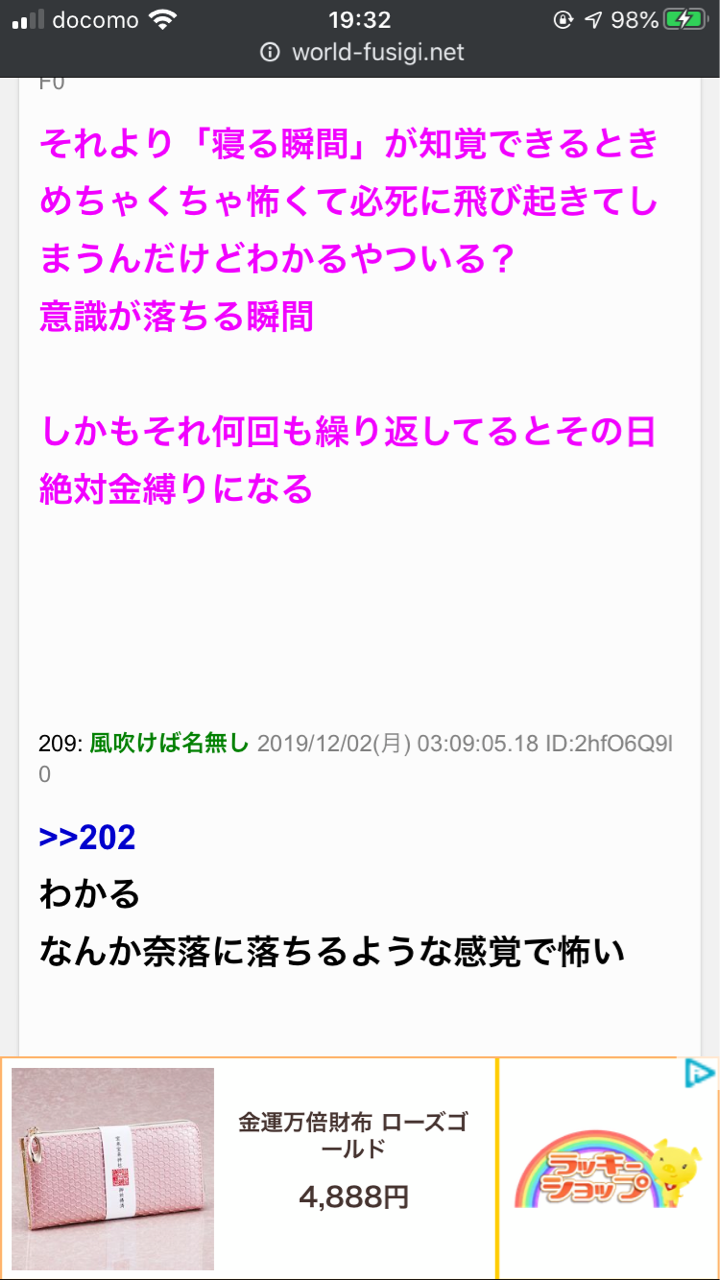
Task: Open the ラッキーショップ ad banner
Action: 597,1170
